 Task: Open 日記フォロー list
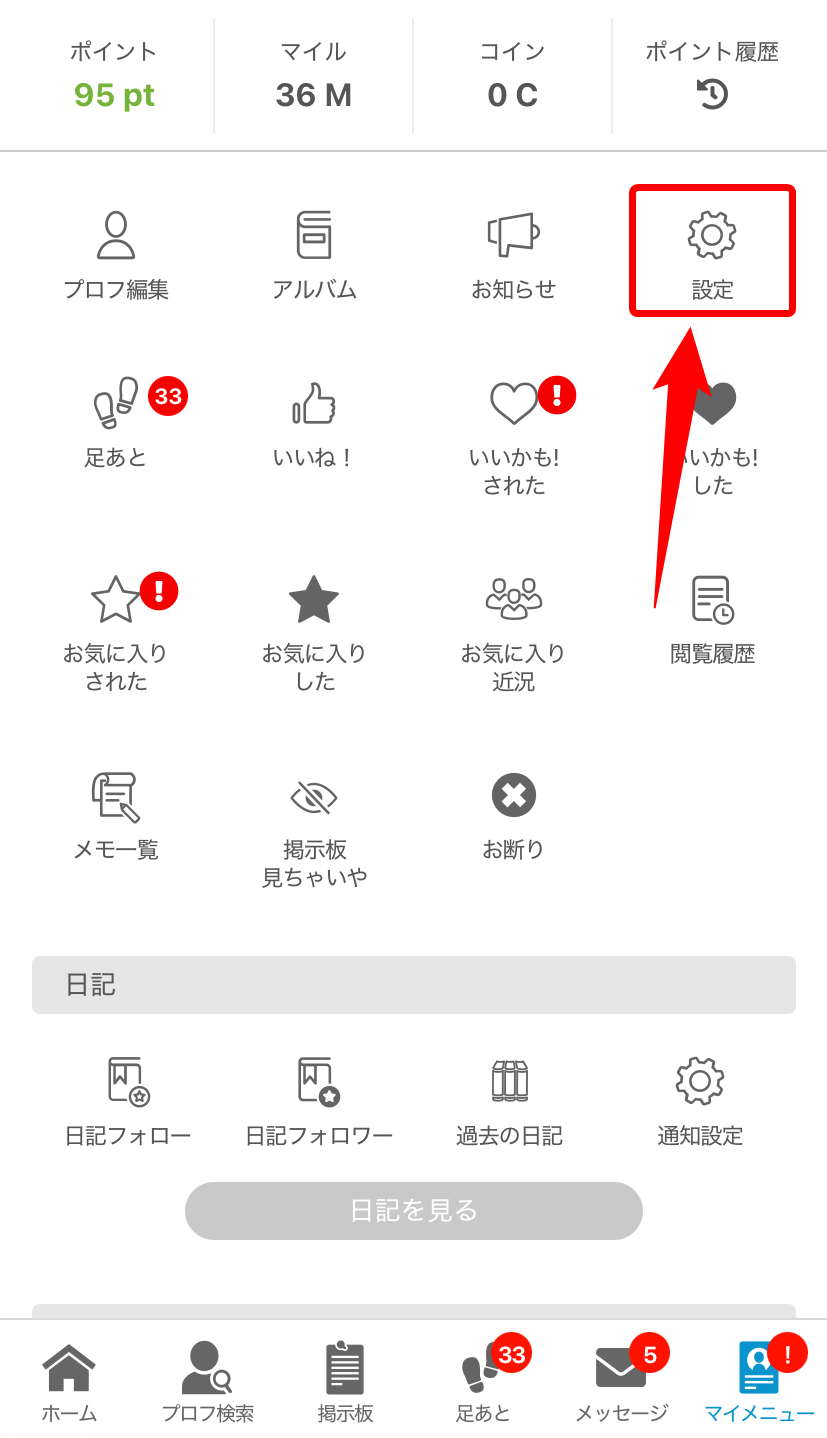(x=127, y=1100)
